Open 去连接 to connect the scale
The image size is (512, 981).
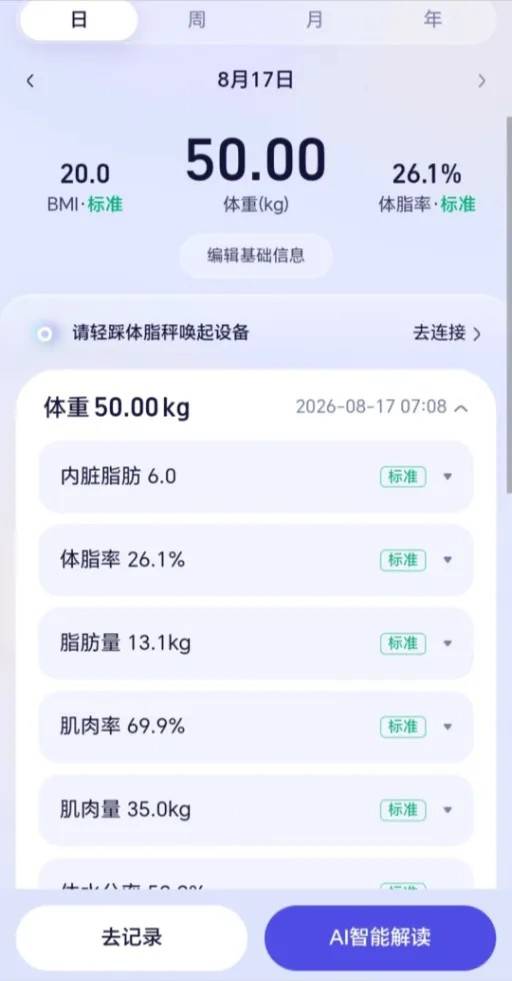447,333
